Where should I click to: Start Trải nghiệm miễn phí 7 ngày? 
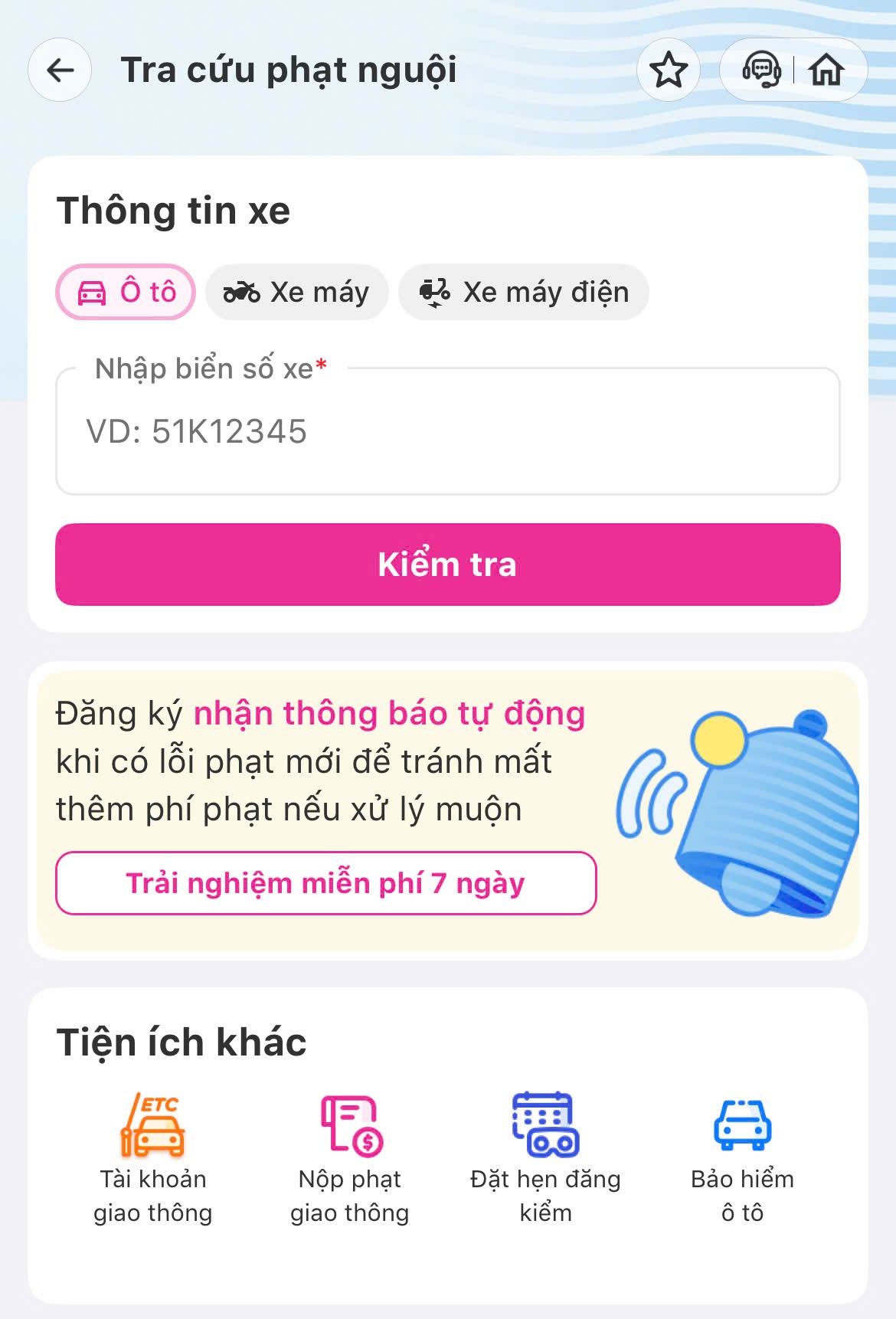tap(325, 883)
